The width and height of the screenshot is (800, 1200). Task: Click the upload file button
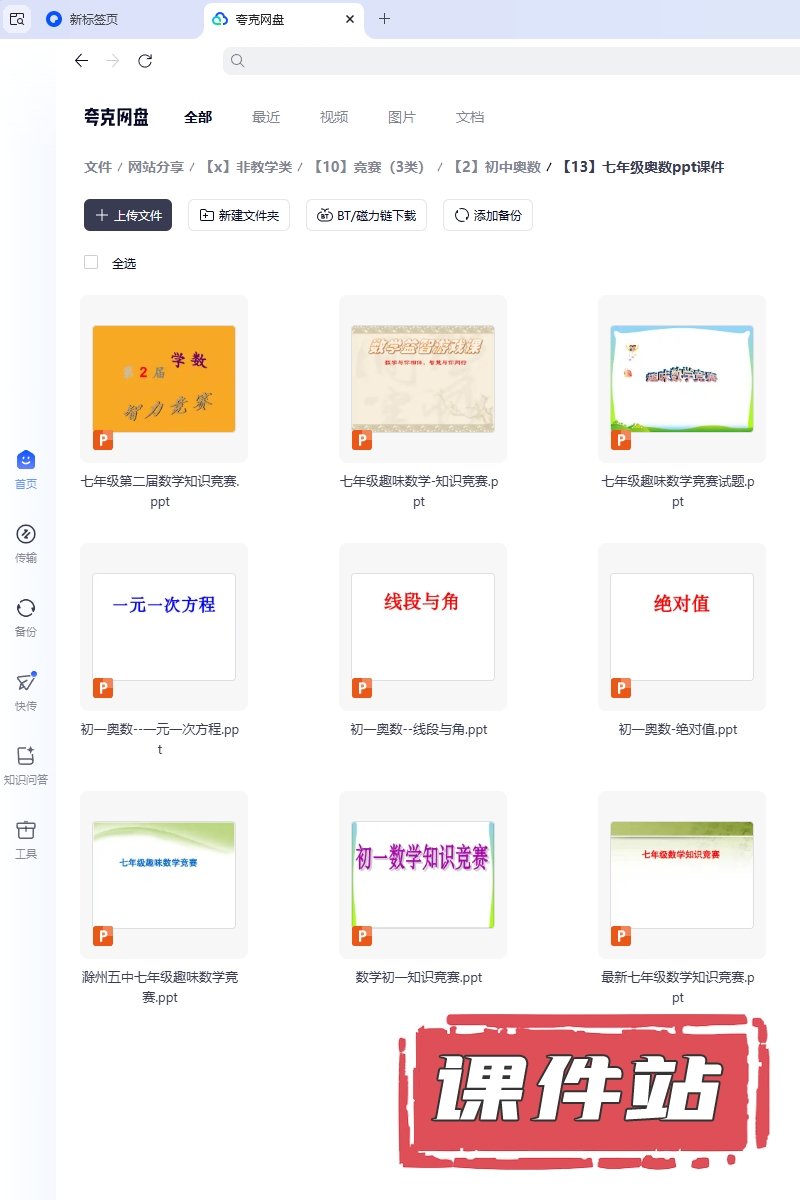(128, 215)
